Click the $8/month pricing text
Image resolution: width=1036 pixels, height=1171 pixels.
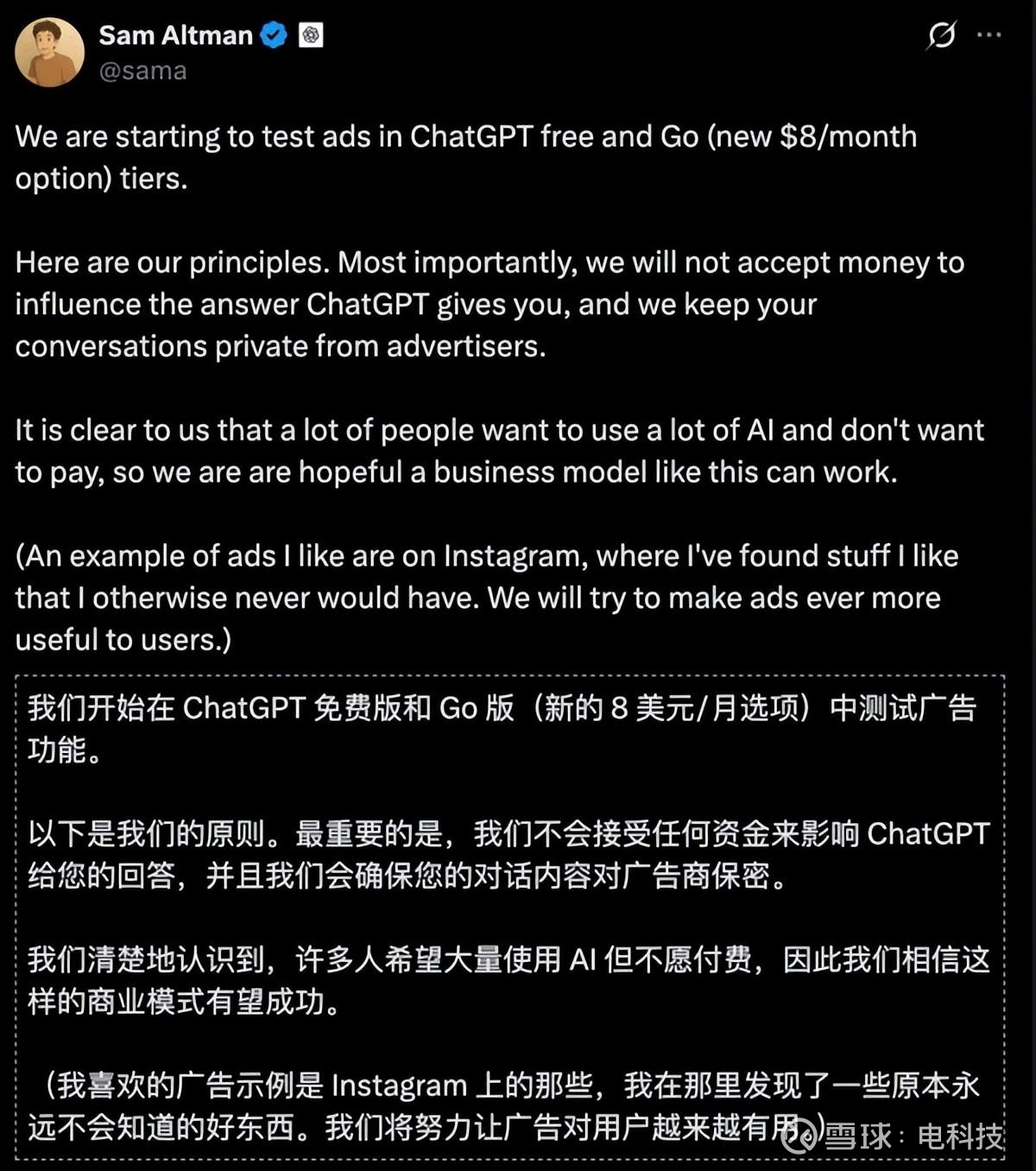point(850,136)
